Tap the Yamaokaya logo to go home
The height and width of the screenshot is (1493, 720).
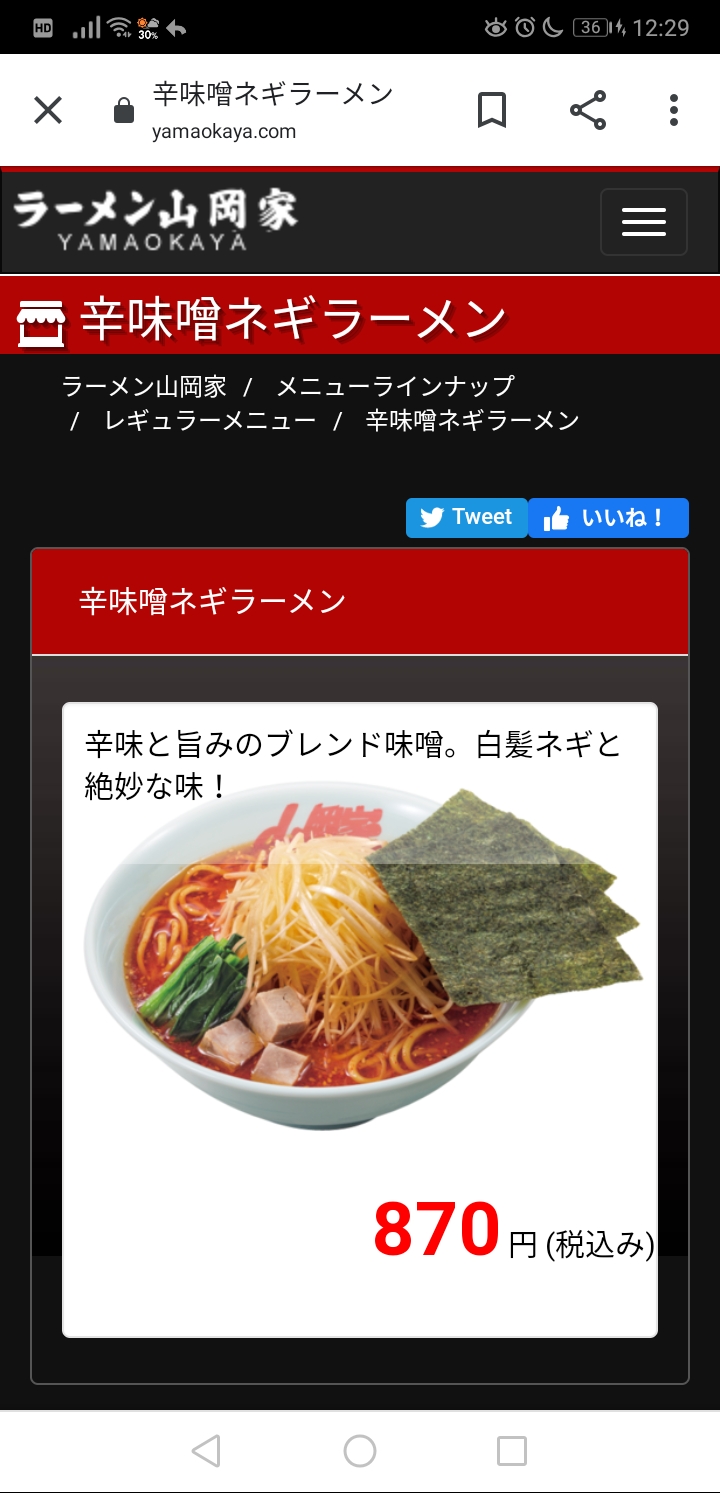point(155,221)
